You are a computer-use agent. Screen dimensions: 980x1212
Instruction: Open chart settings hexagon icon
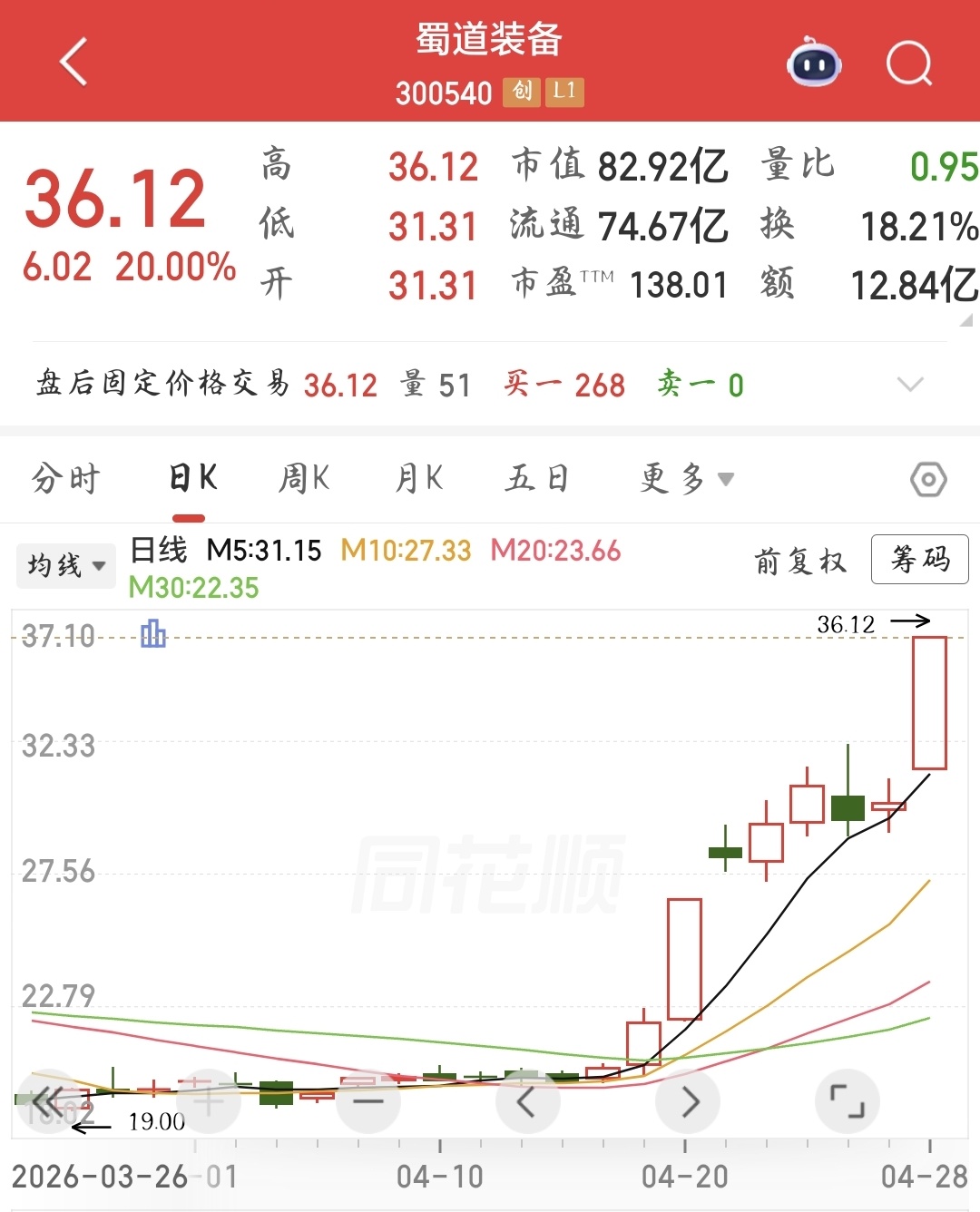(928, 479)
